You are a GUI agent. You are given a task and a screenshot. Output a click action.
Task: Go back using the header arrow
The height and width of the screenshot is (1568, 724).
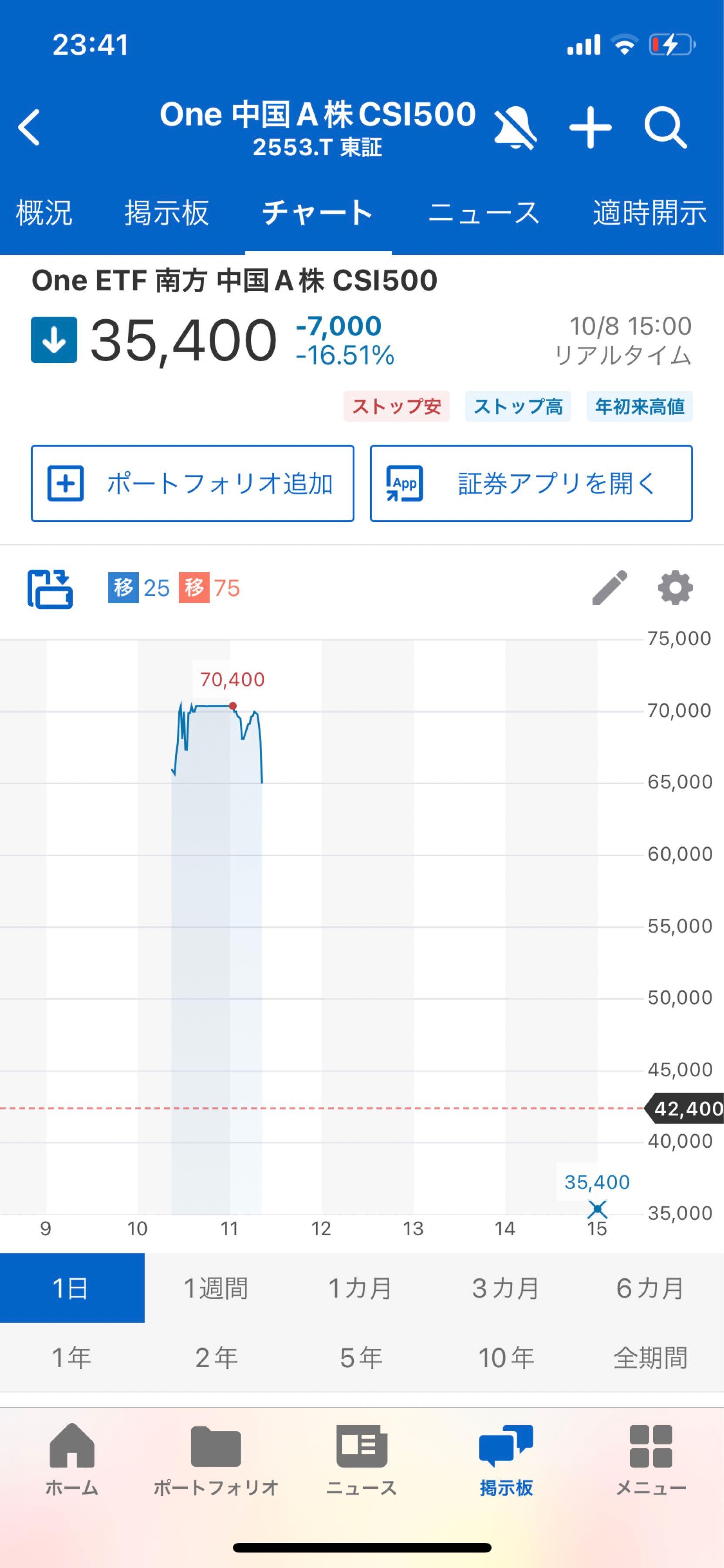pyautogui.click(x=29, y=128)
